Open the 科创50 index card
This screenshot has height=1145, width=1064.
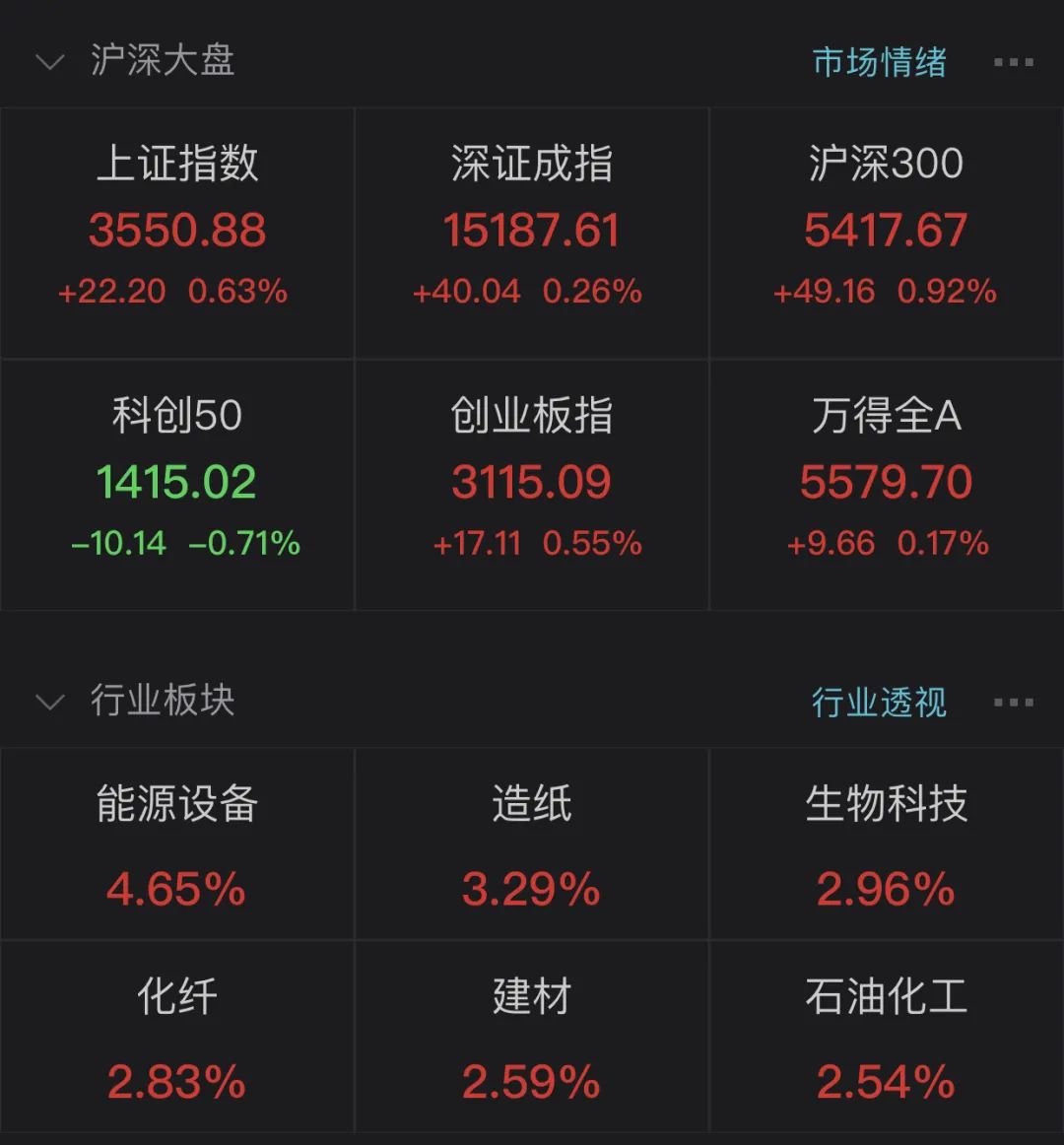(177, 484)
